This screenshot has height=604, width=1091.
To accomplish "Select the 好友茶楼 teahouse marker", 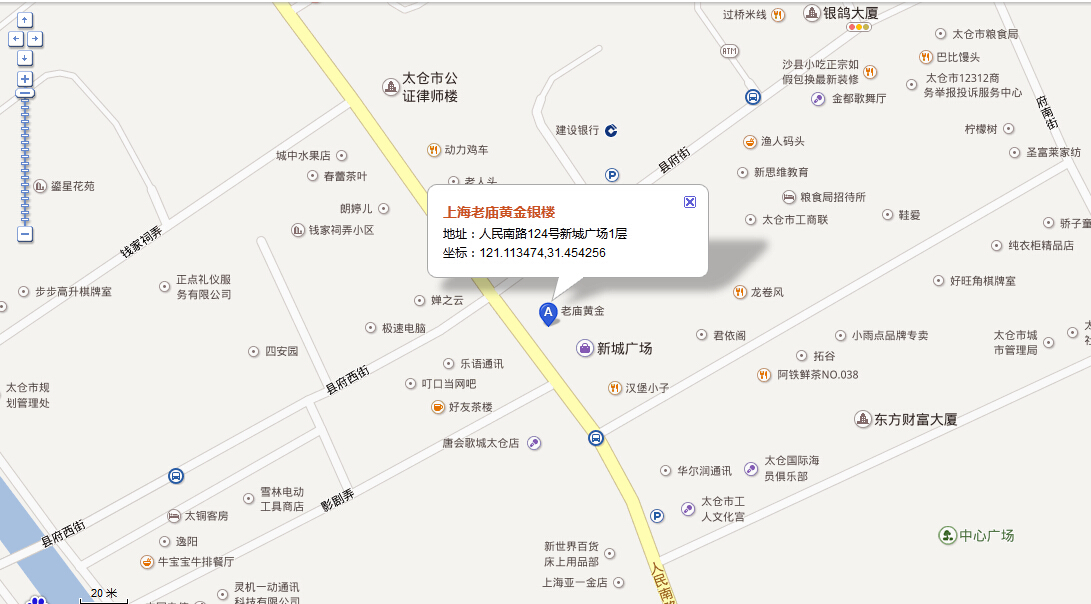I will 437,407.
